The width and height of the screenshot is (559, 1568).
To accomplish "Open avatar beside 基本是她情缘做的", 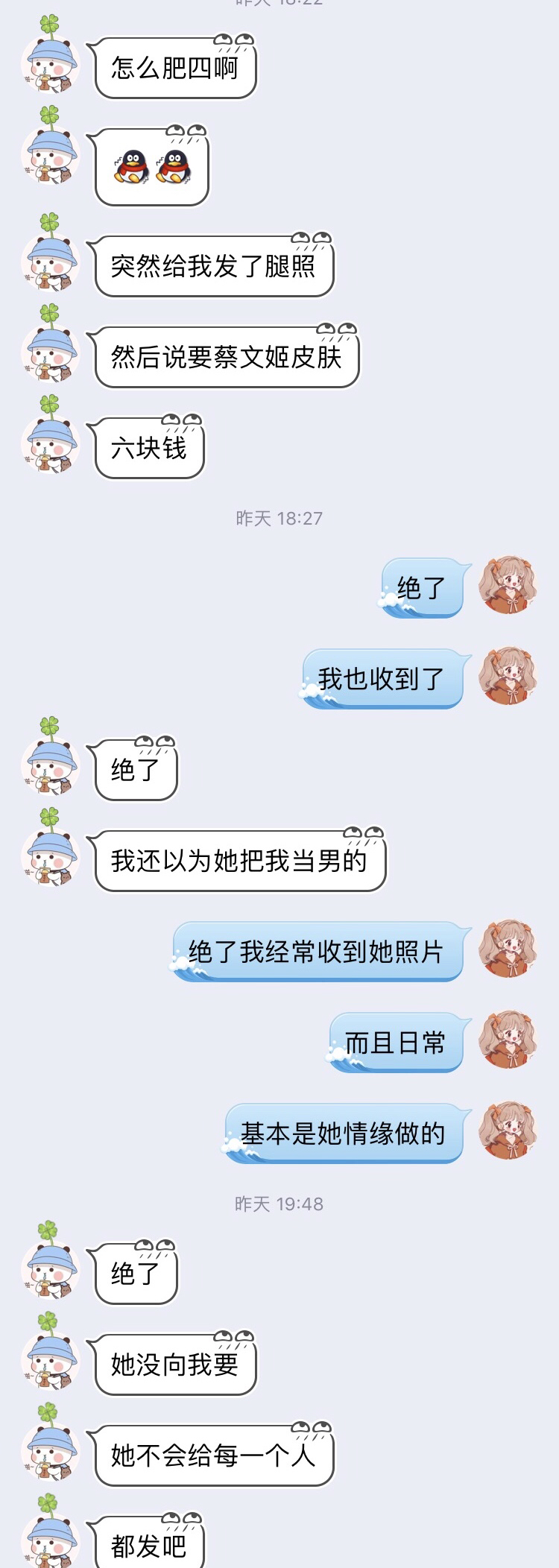I will [x=508, y=1131].
